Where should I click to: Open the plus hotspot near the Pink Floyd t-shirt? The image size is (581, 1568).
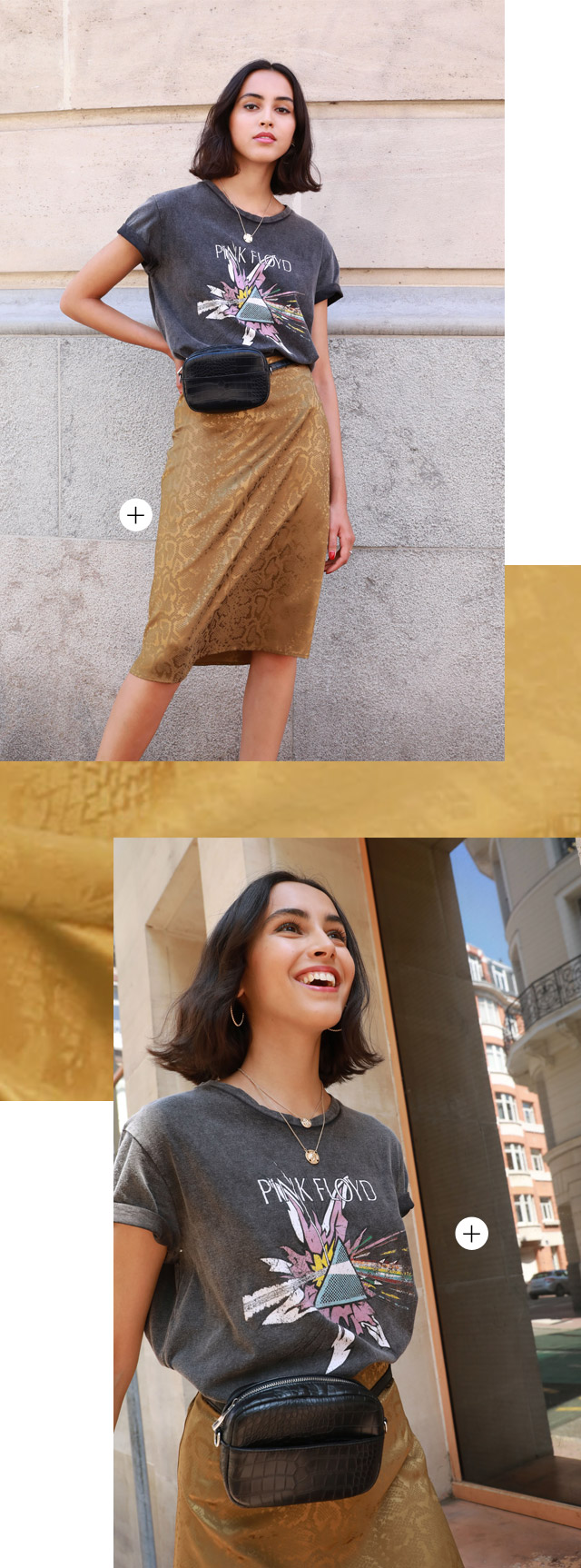pos(471,1234)
